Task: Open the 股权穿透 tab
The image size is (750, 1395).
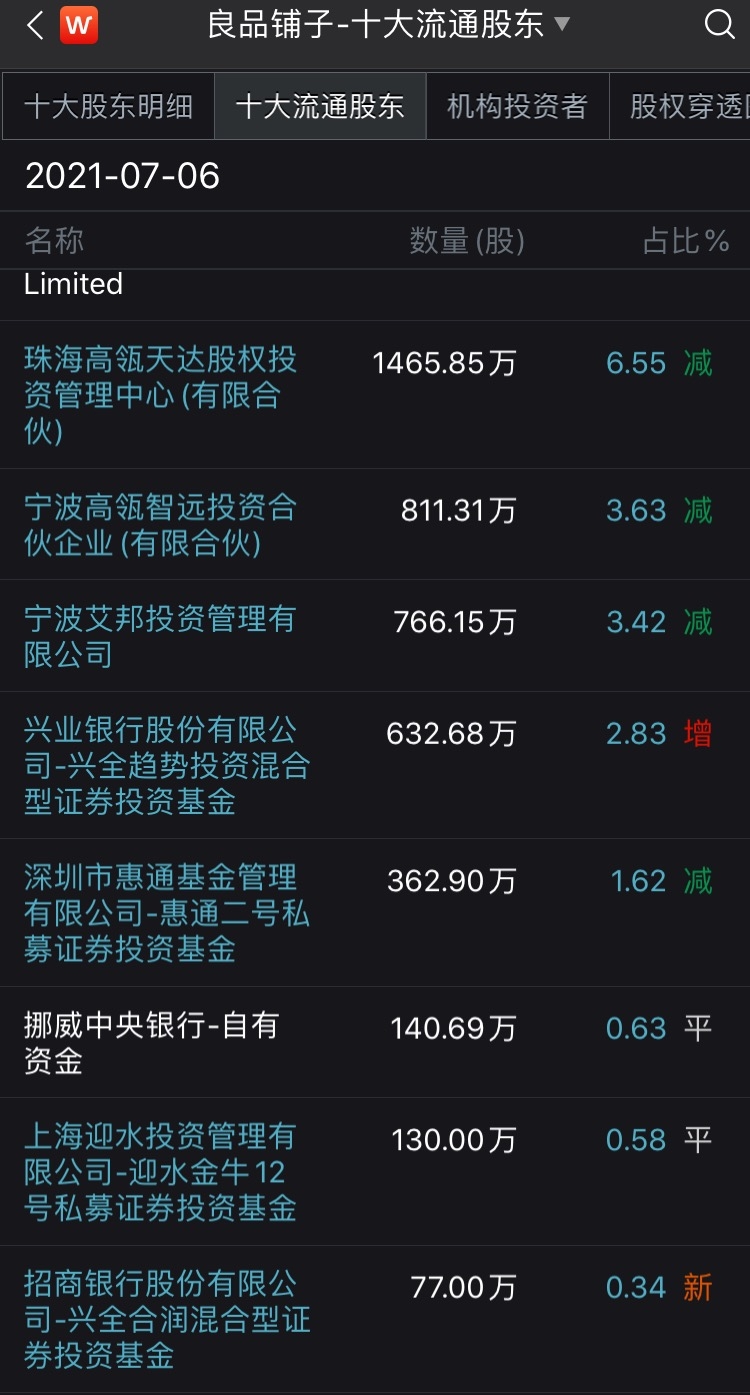Action: [680, 106]
